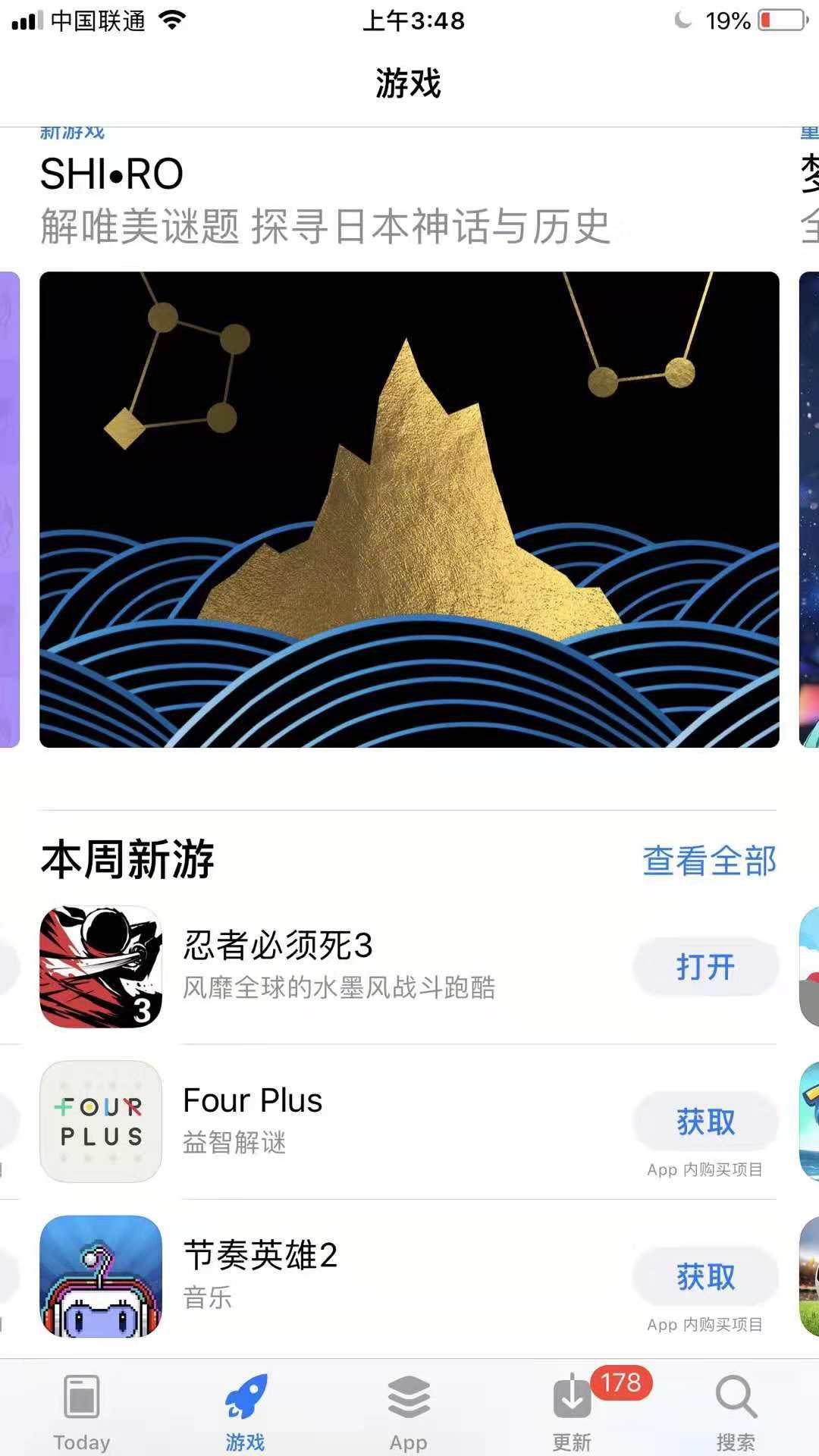
Task: Get 节奏英雄2 with the 获取 button
Action: pyautogui.click(x=705, y=1277)
